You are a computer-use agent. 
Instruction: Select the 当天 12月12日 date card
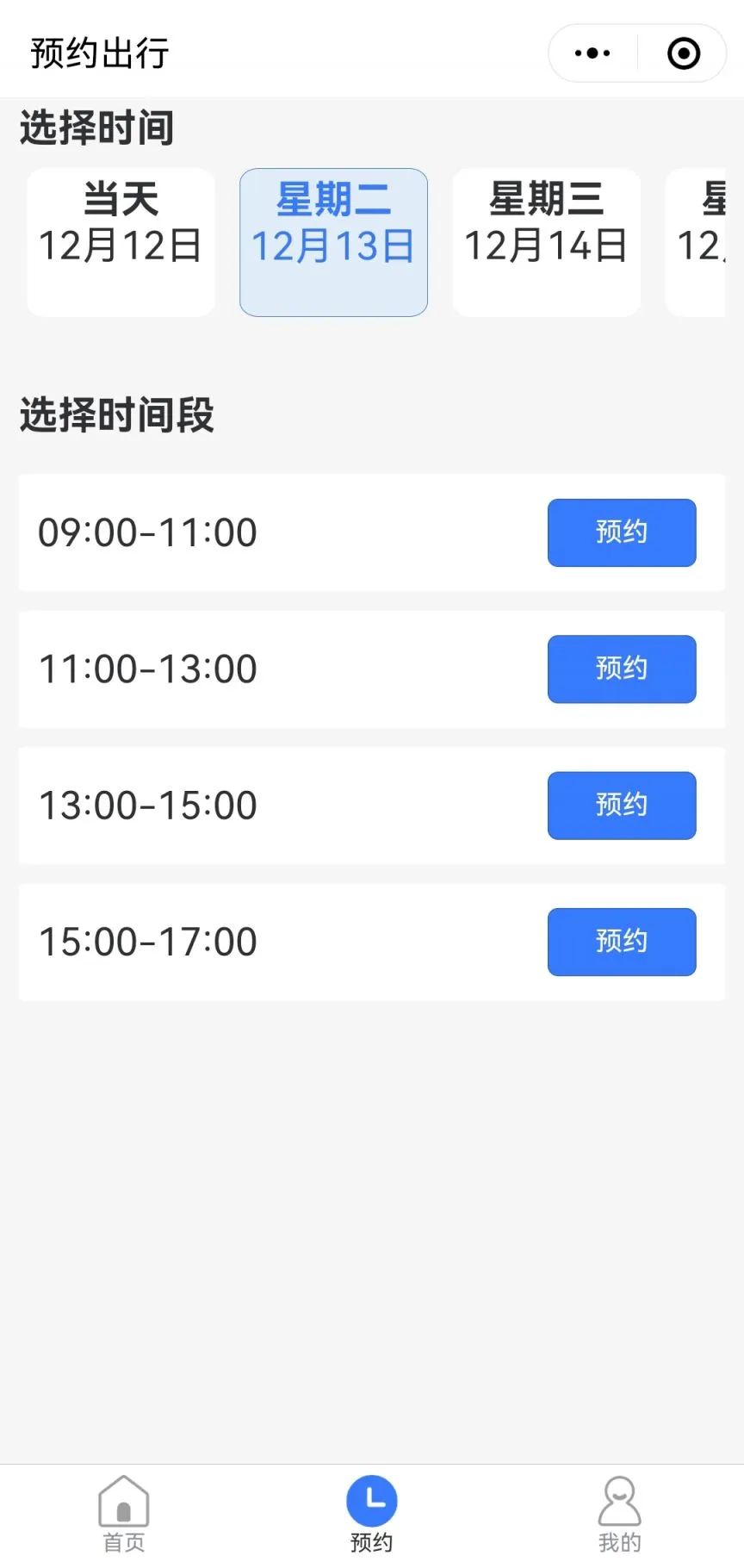click(121, 242)
